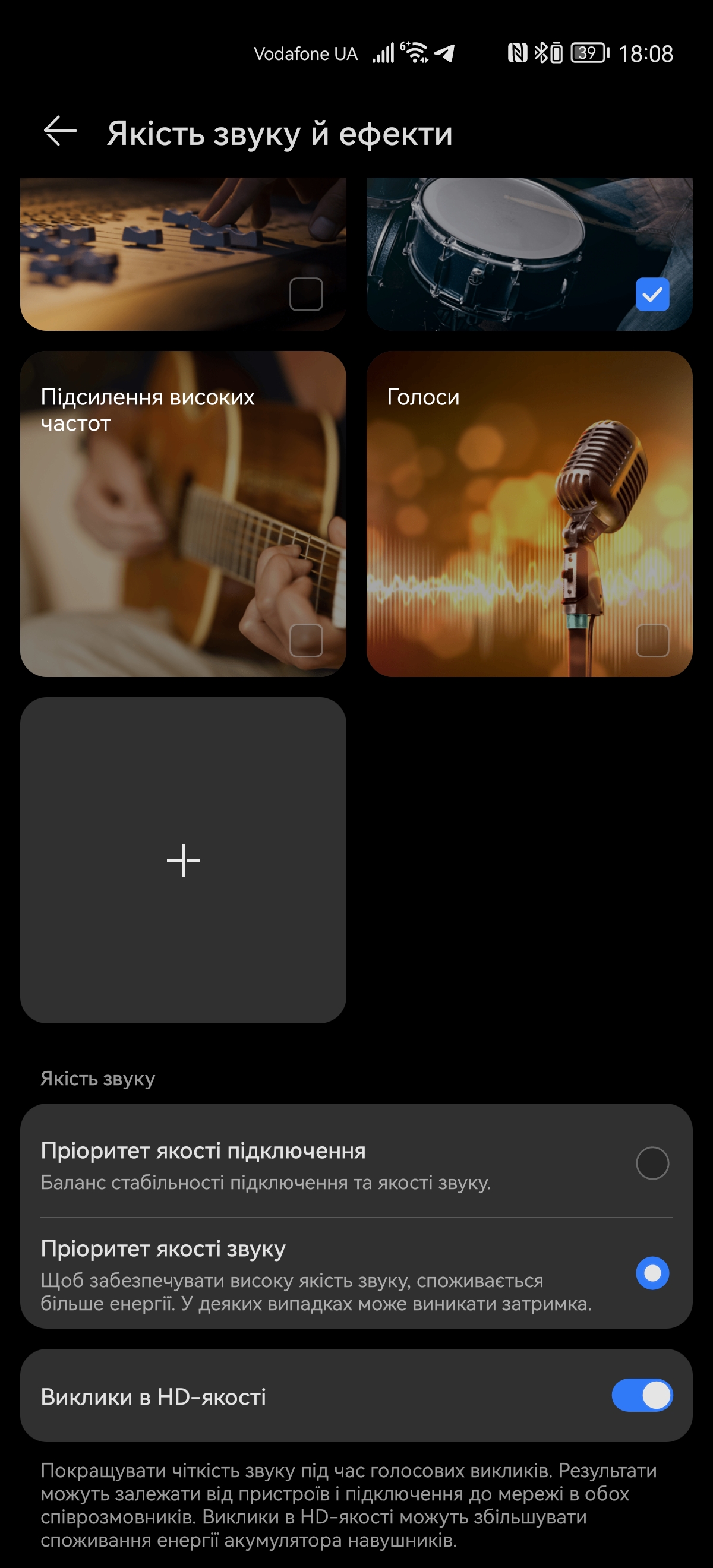Uncheck the drum sound effect

(x=652, y=295)
